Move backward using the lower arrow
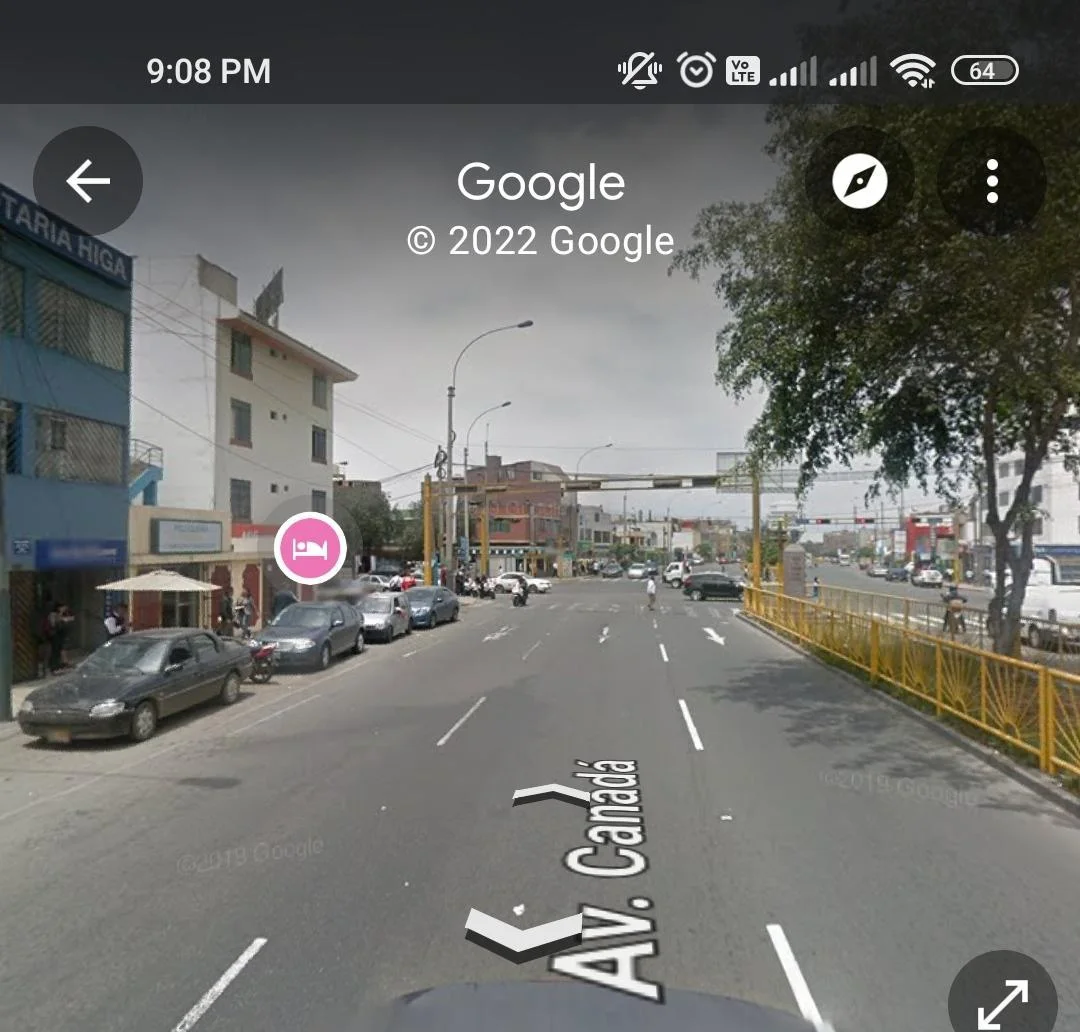 [524, 934]
